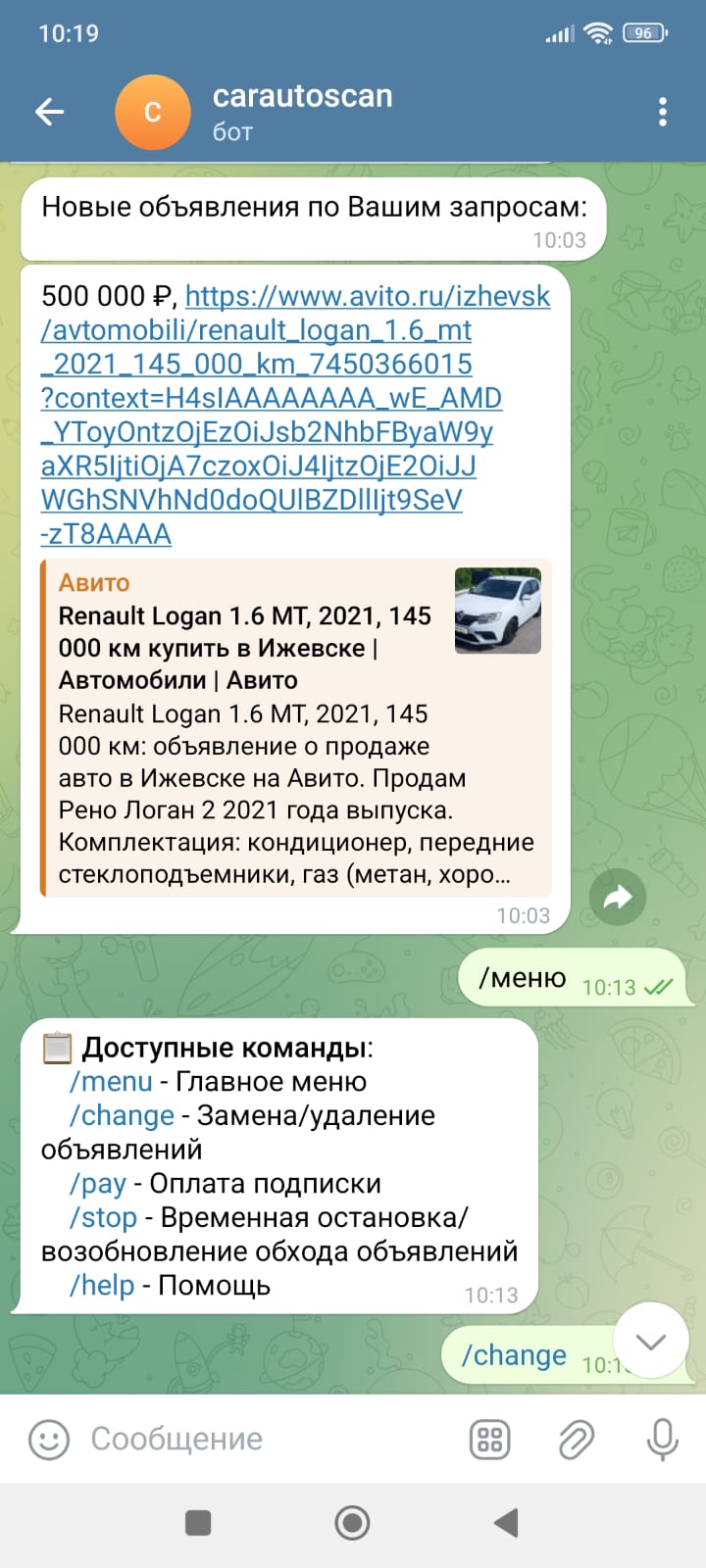The image size is (706, 1568).
Task: Tap the /help command link
Action: (x=101, y=1285)
